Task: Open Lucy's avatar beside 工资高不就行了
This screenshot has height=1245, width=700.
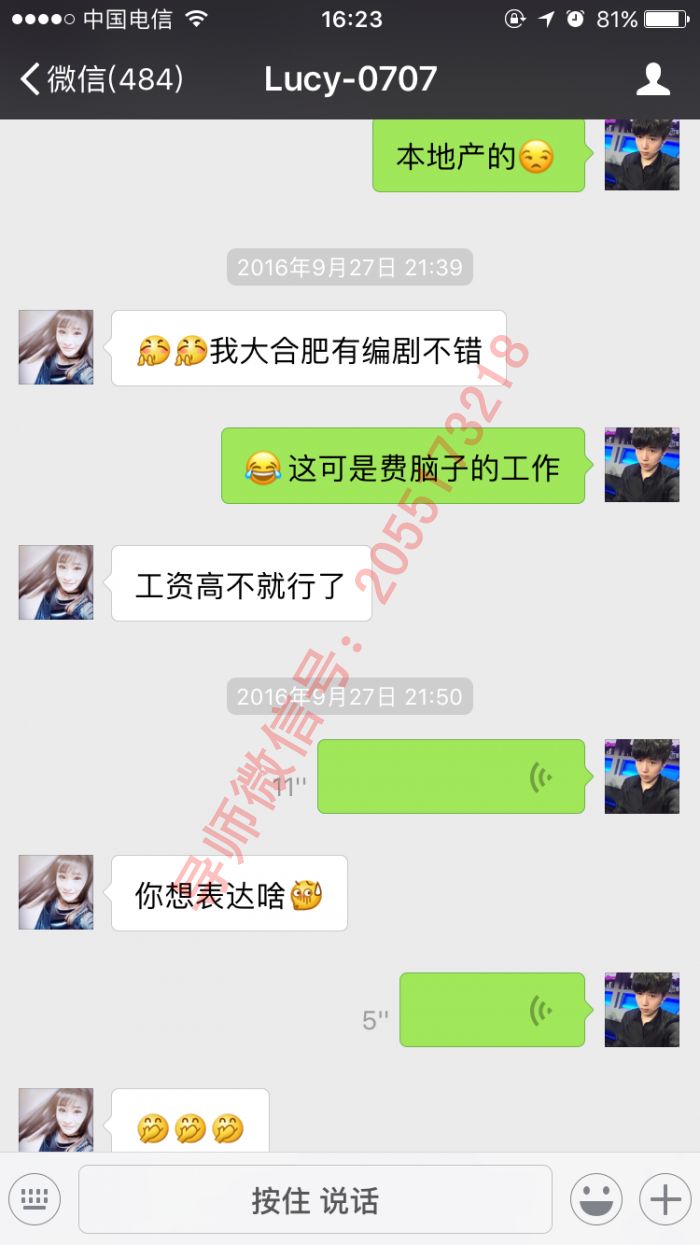Action: click(56, 582)
